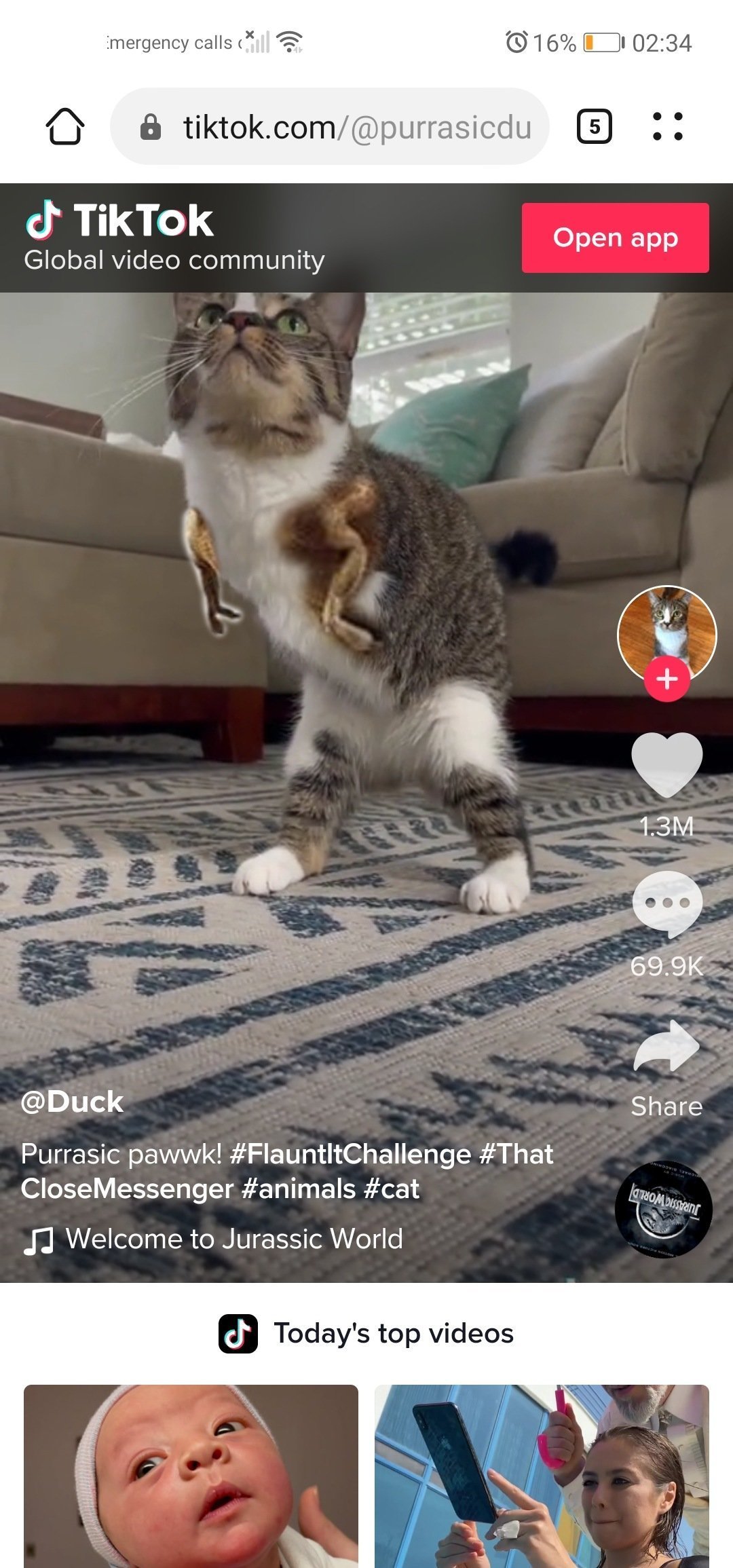Open the top video of woman holding phone

coord(542,1476)
